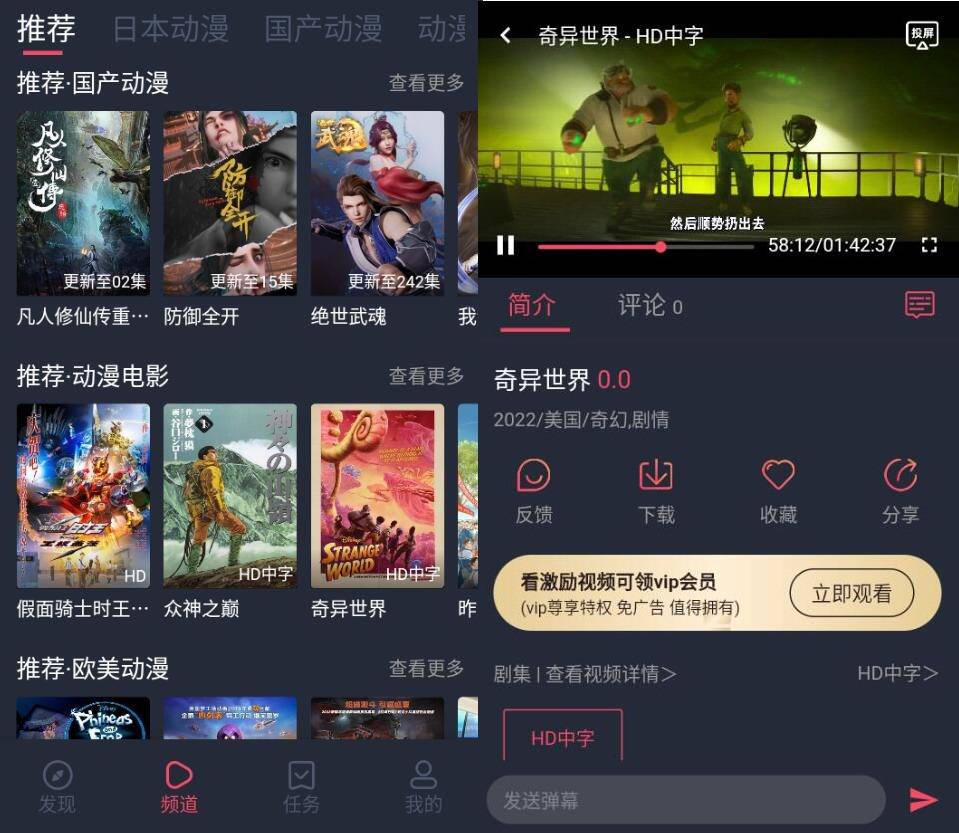The width and height of the screenshot is (959, 833).
Task: Toggle the danmaku comments icon
Action: coord(919,305)
